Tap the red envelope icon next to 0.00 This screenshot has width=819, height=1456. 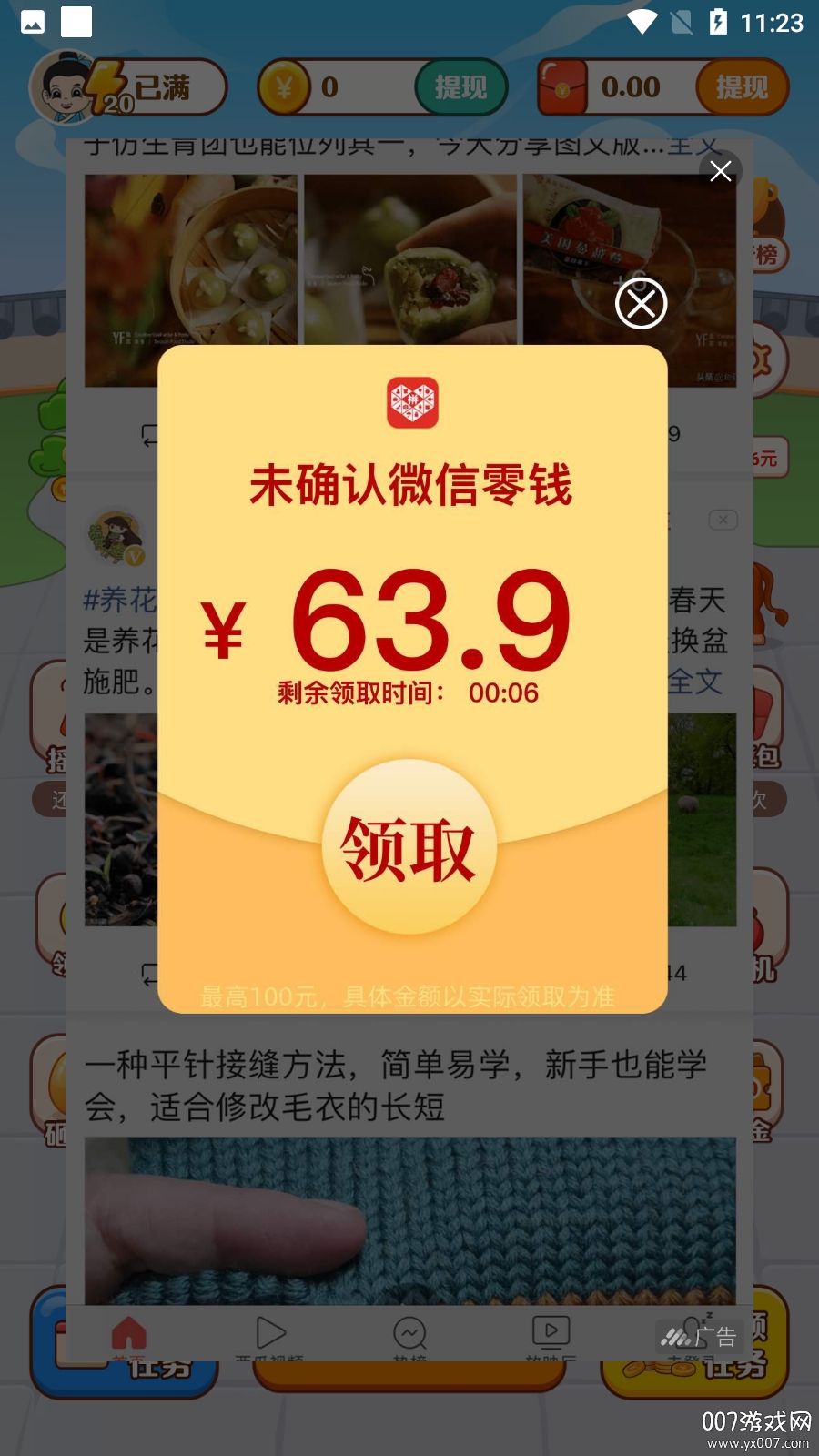[x=561, y=86]
